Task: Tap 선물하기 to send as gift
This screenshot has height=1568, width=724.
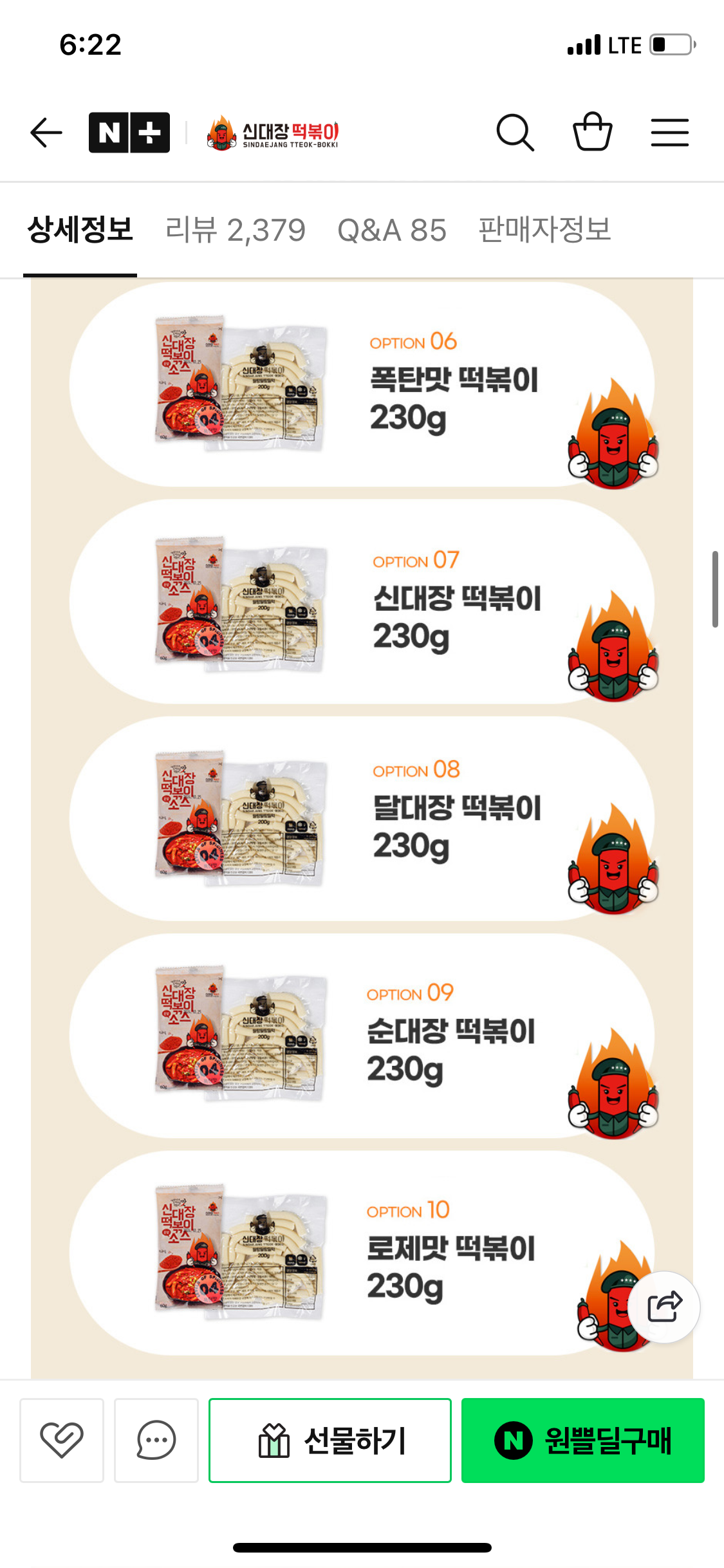Action: pyautogui.click(x=330, y=1440)
